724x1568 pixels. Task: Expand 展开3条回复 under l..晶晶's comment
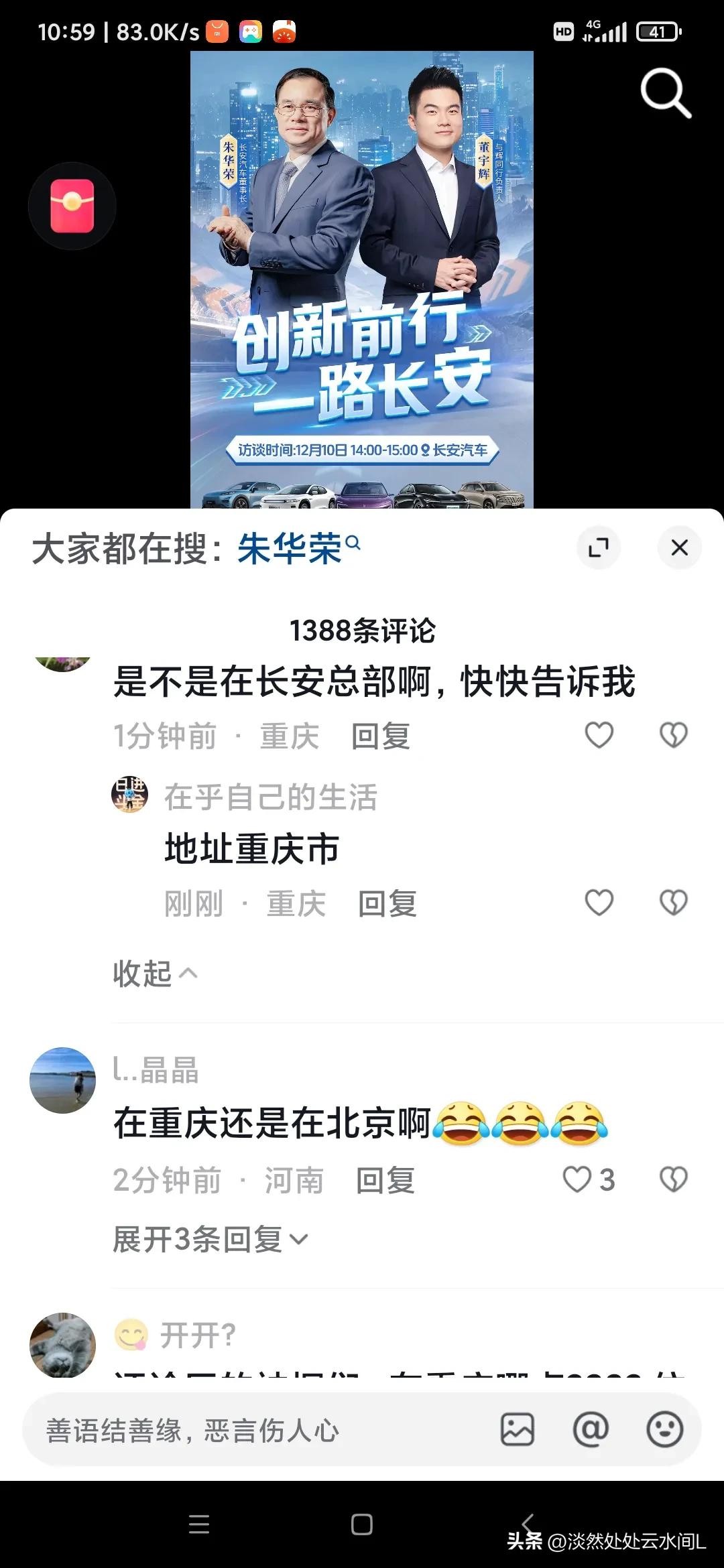click(x=209, y=1239)
